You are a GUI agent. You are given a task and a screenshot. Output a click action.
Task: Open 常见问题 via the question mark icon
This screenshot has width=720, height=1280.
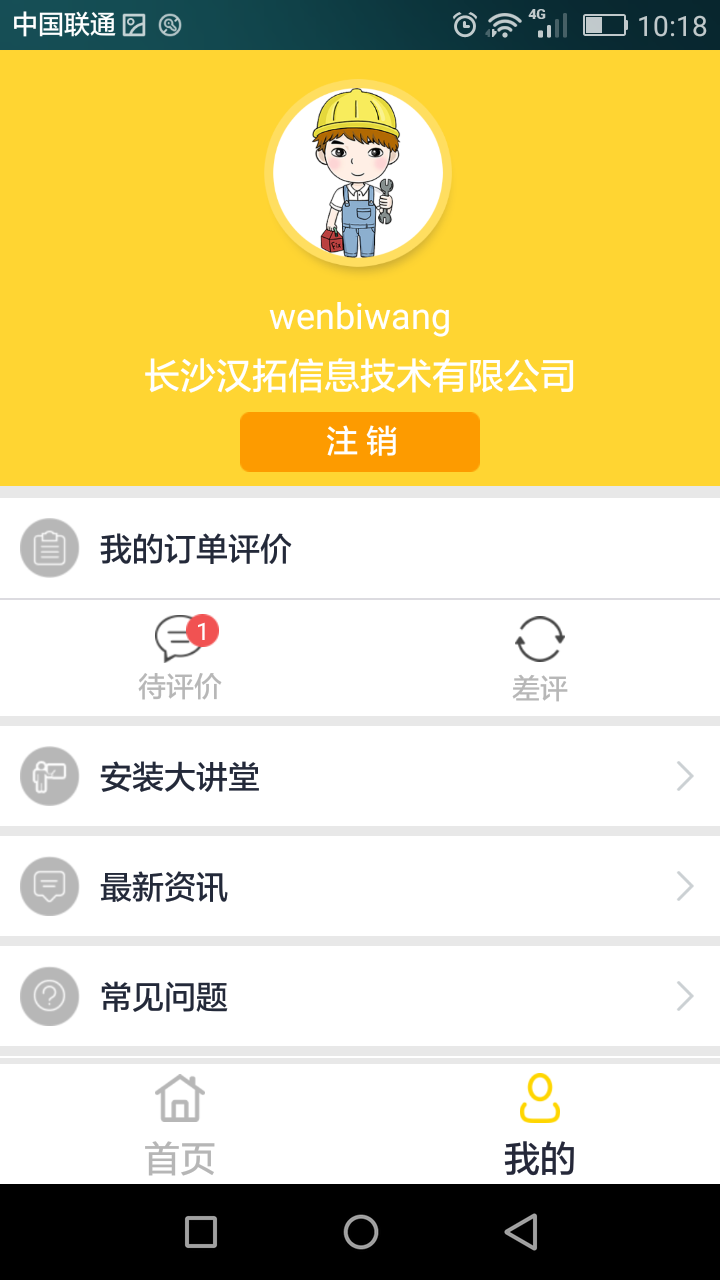click(49, 996)
